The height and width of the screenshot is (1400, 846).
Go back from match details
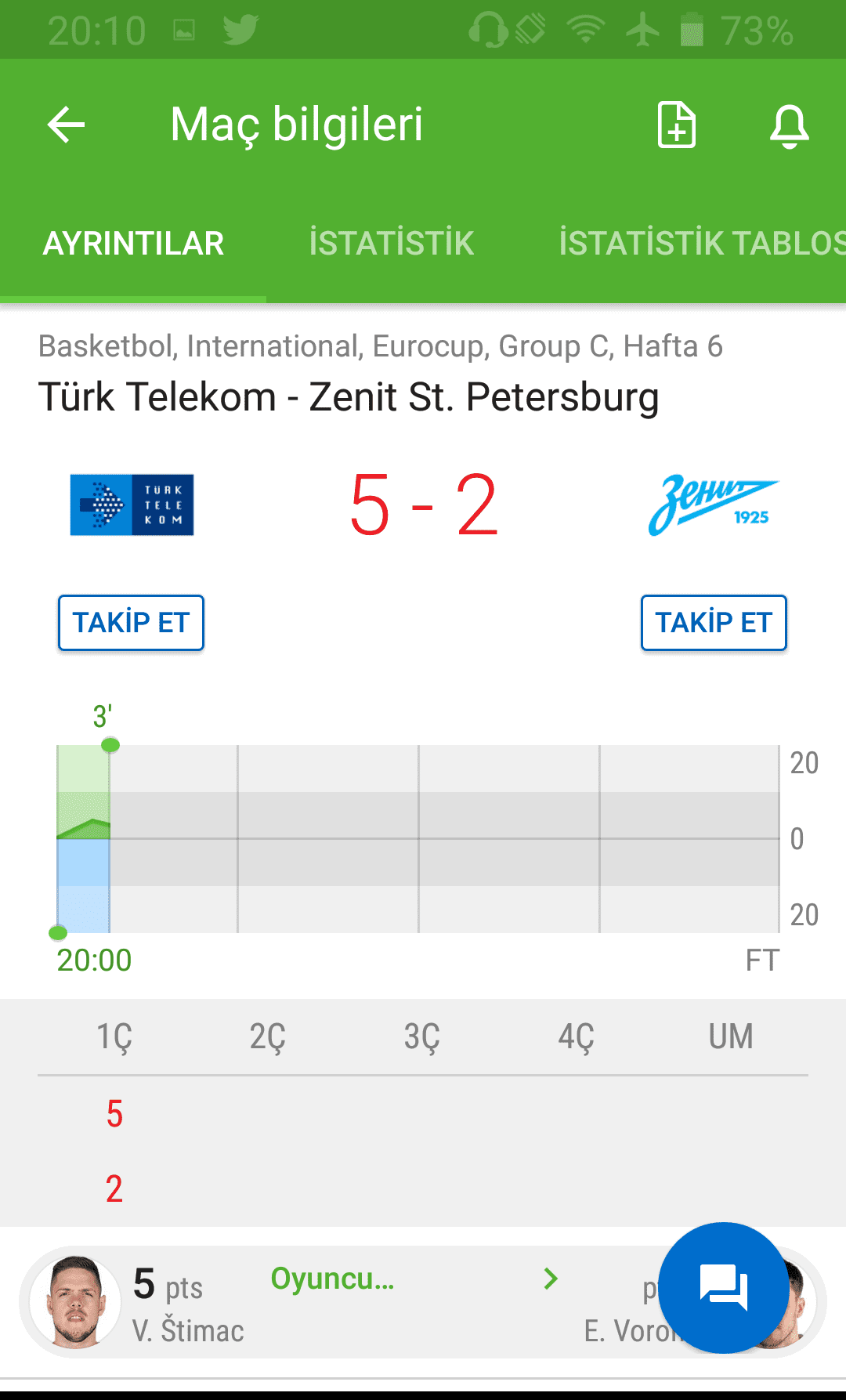[x=67, y=125]
